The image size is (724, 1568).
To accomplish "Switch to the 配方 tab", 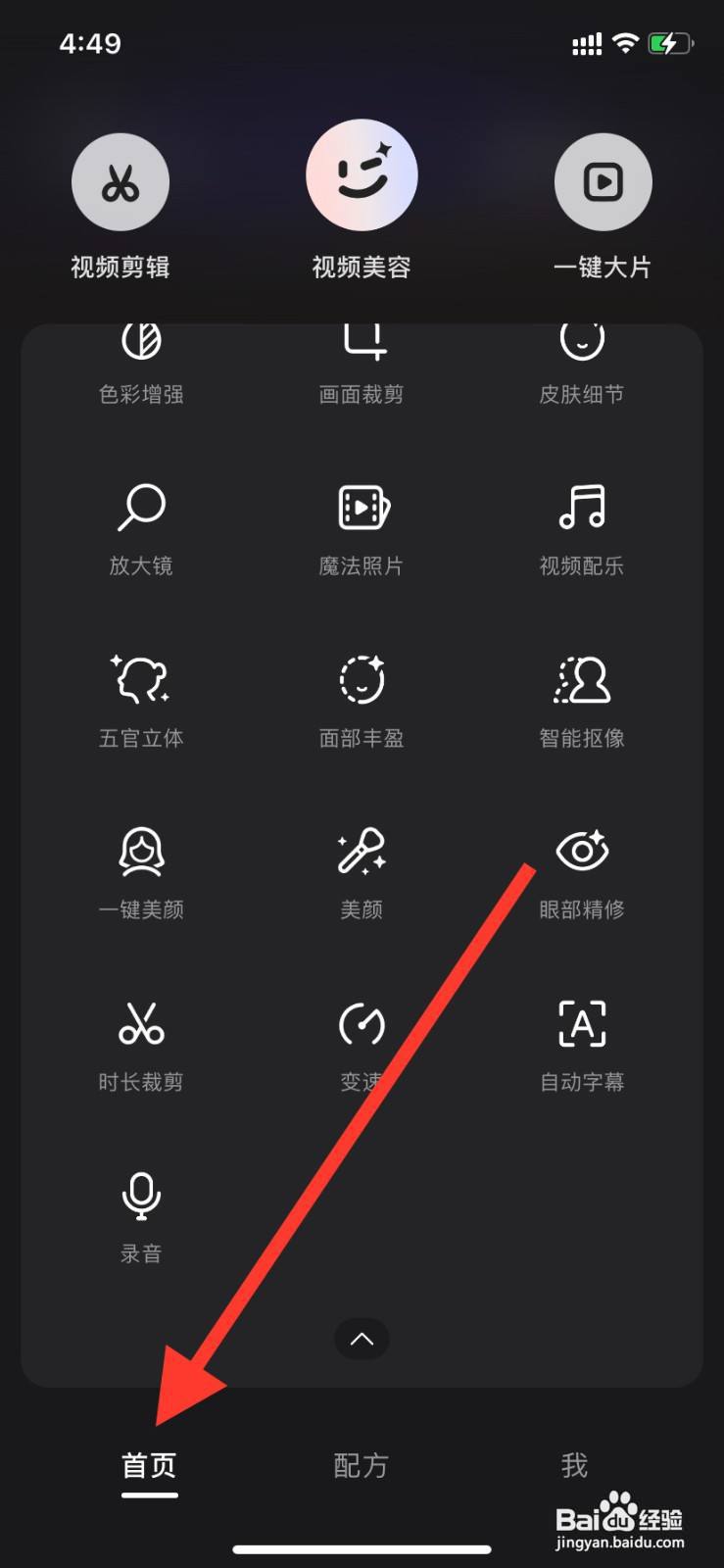I will point(362,1465).
